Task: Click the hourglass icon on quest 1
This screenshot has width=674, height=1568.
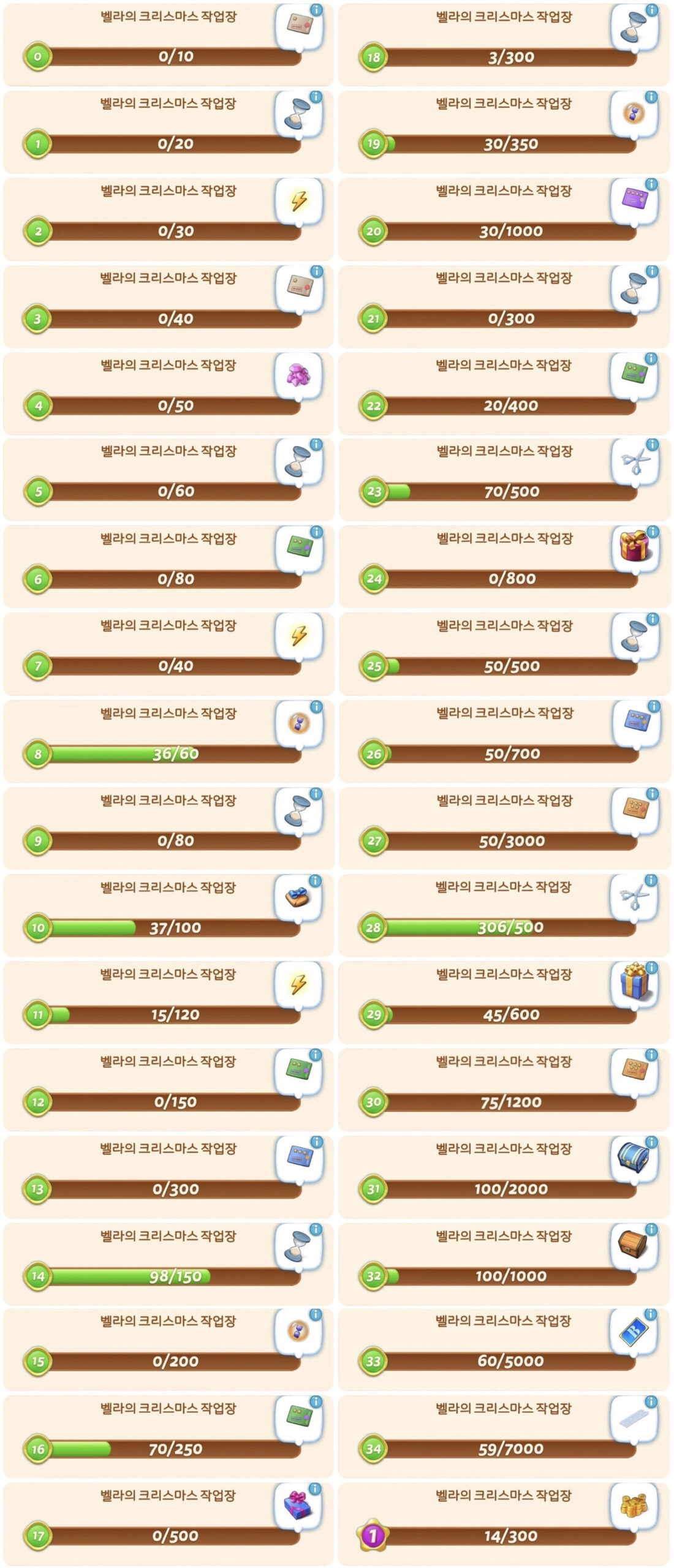Action: coord(297,115)
